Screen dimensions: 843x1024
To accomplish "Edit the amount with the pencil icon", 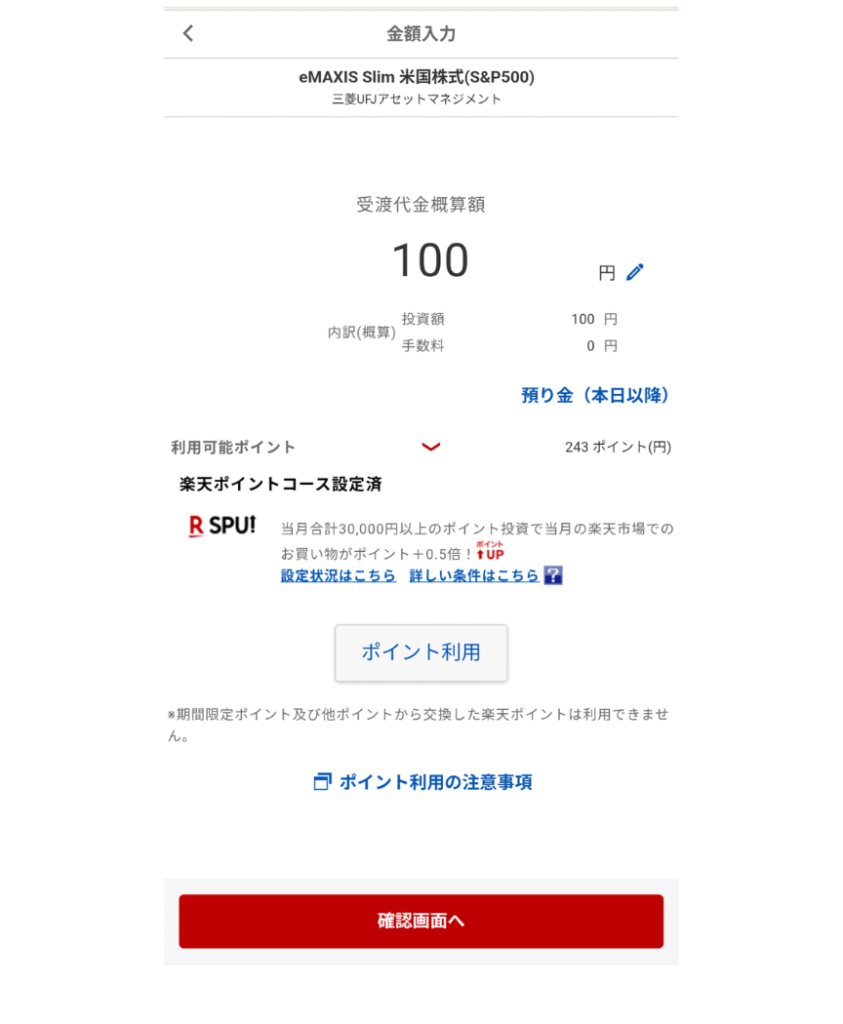I will coord(635,272).
